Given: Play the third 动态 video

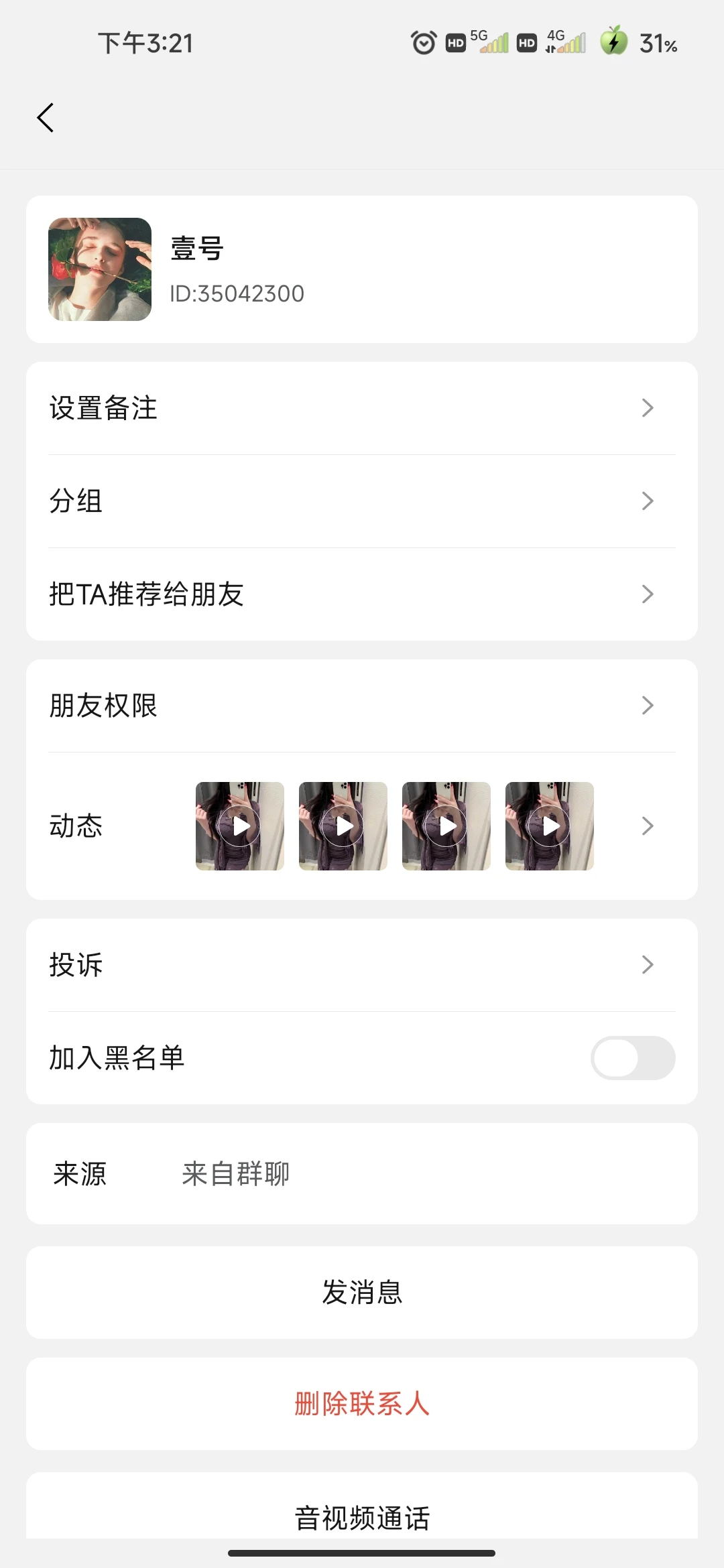Looking at the screenshot, I should click(446, 826).
